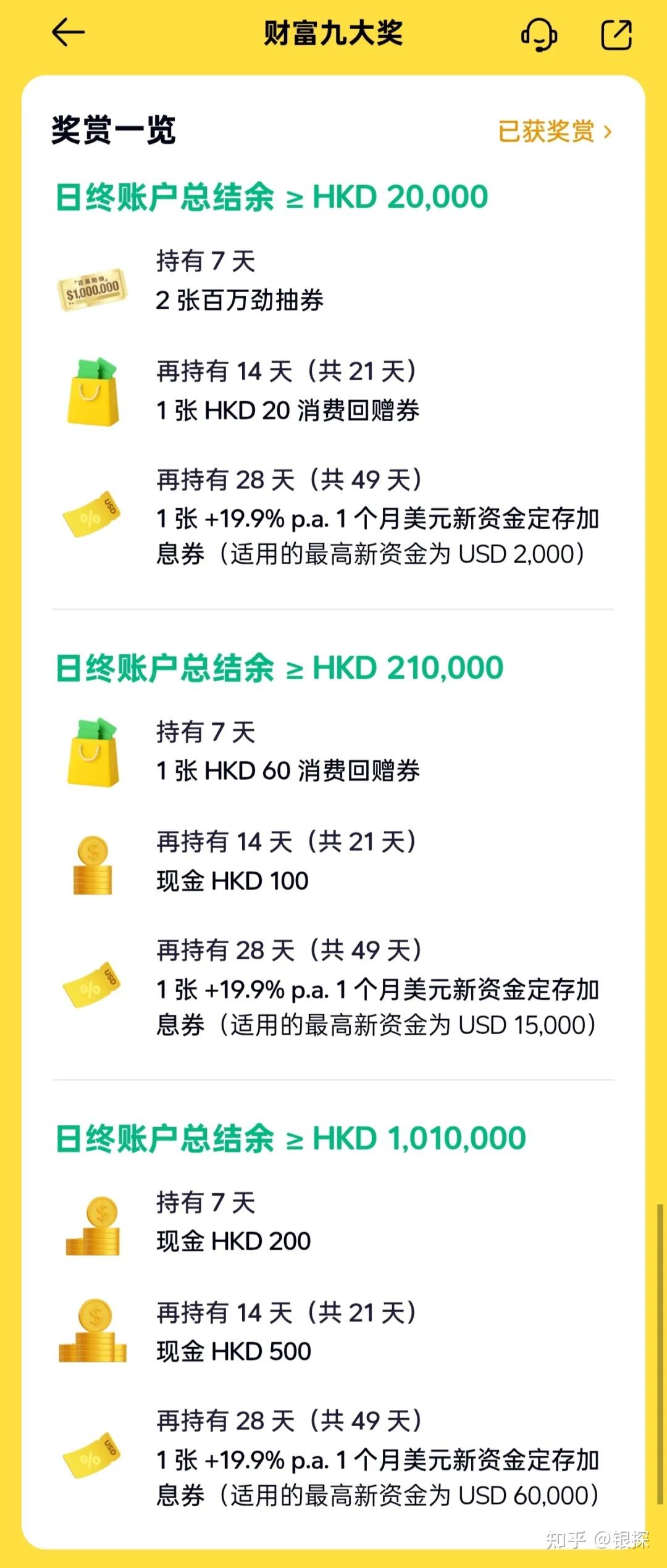Tap the back arrow to exit 财富九大奖
Image resolution: width=667 pixels, height=1568 pixels.
[x=66, y=35]
